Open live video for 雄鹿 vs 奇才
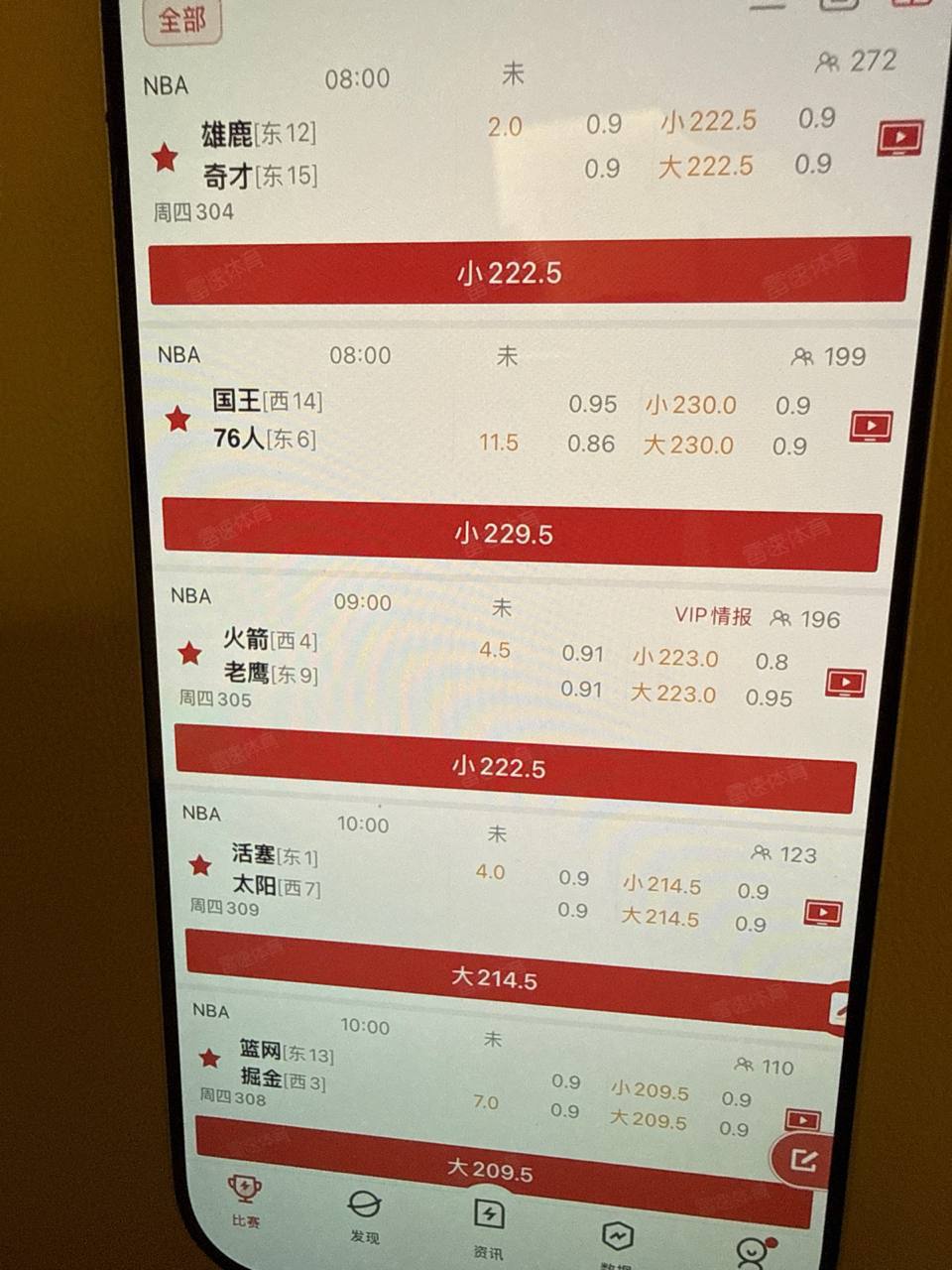This screenshot has height=1270, width=952. [899, 137]
